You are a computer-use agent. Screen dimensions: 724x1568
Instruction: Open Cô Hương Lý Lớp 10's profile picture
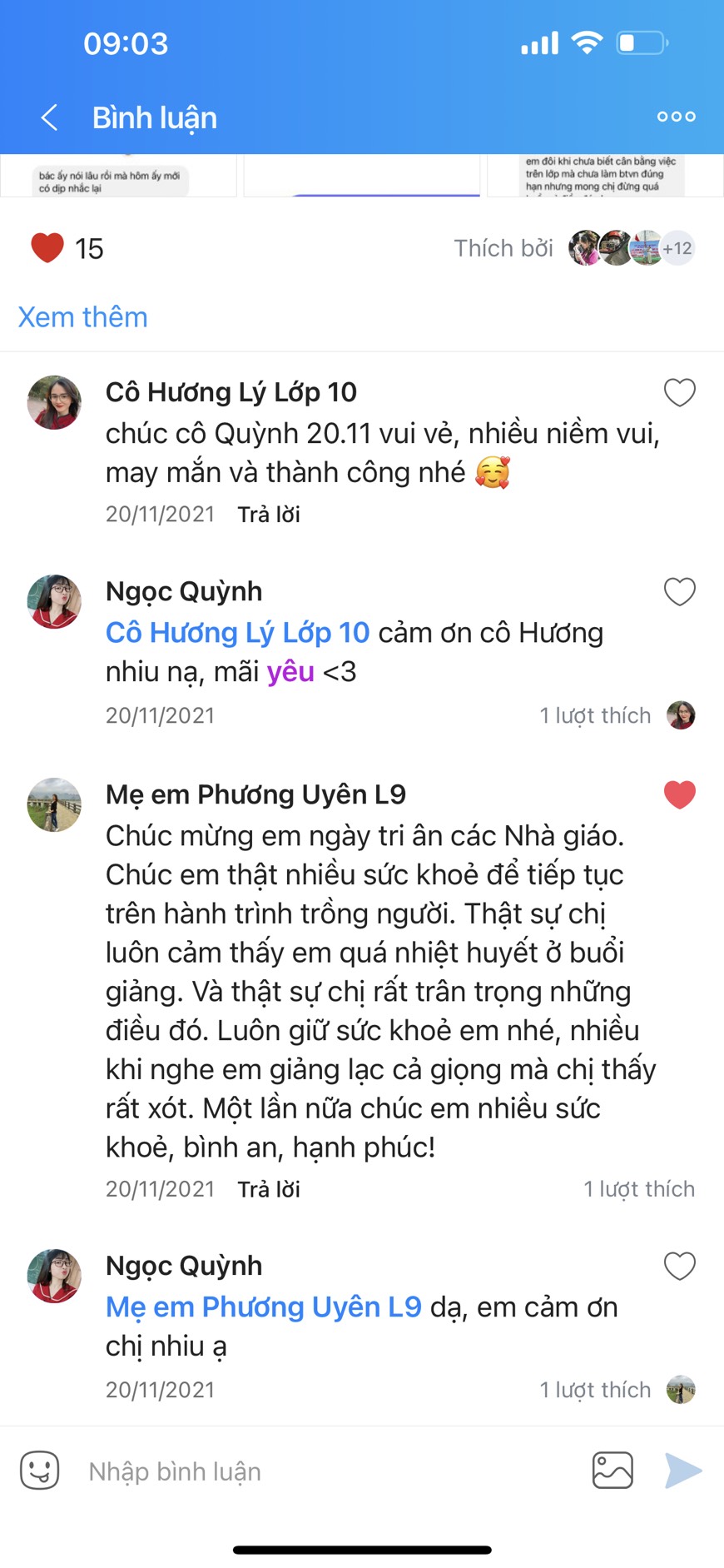pyautogui.click(x=54, y=402)
